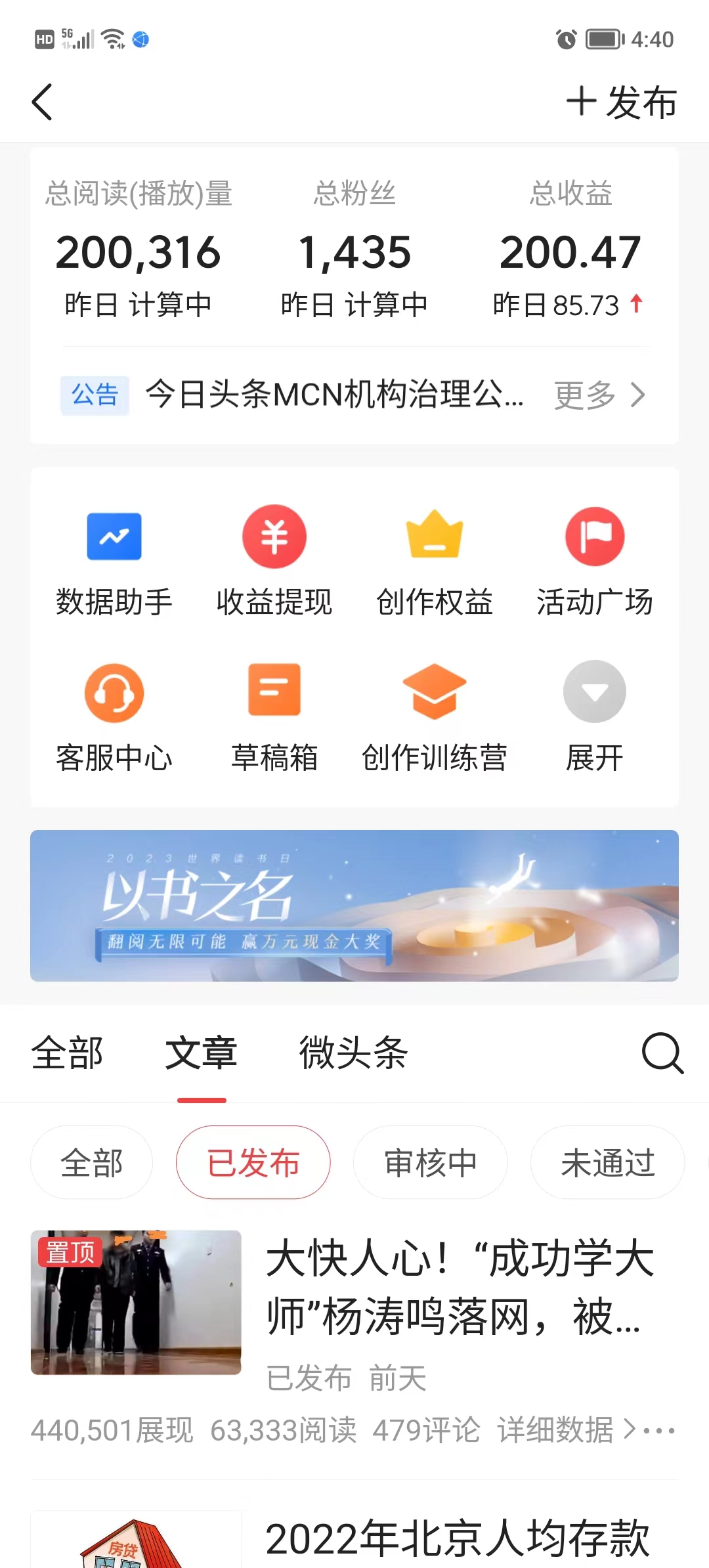Viewport: 709px width, 1568px height.
Task: Tap 发布 to publish new content
Action: [620, 102]
